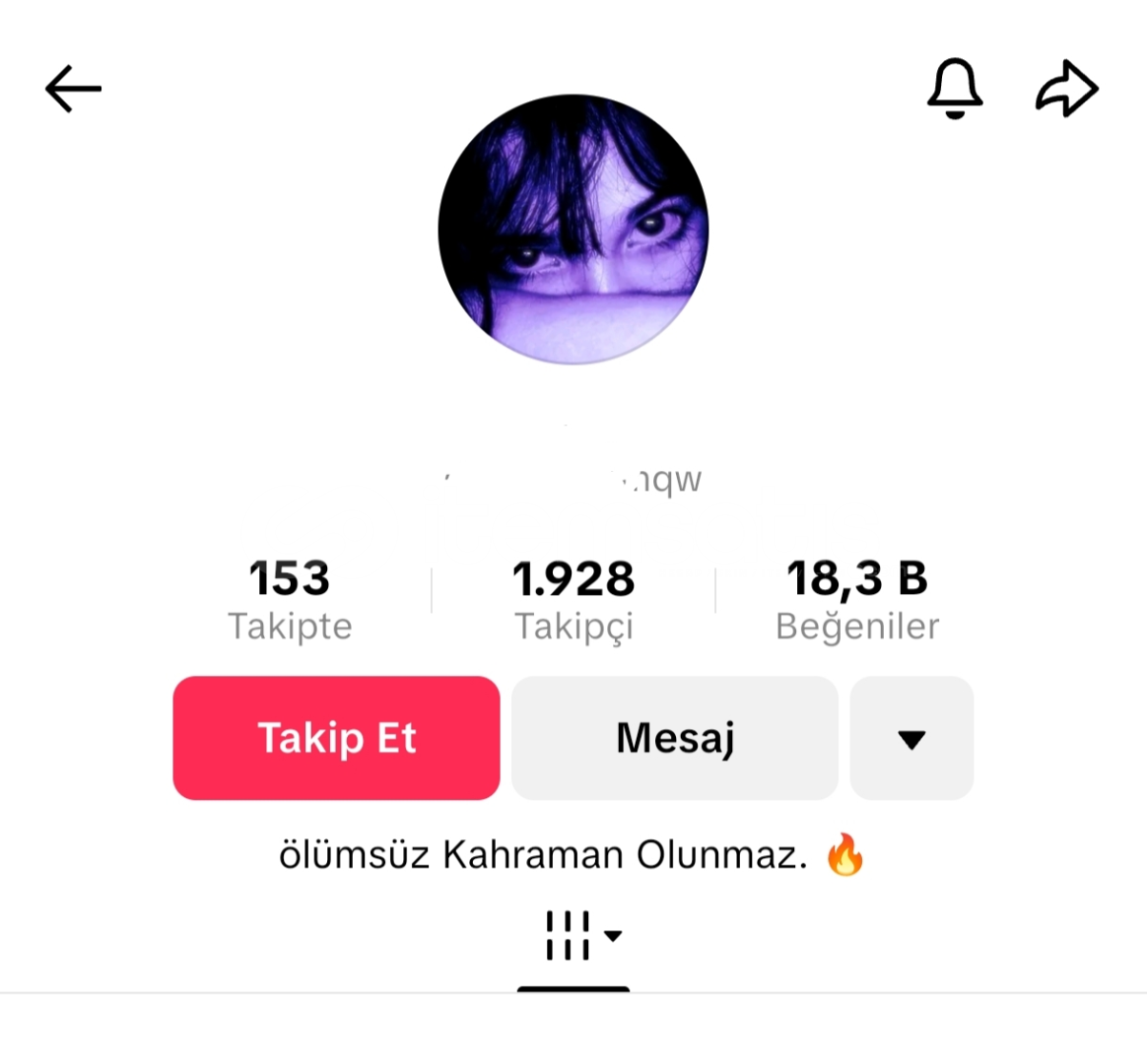Image resolution: width=1147 pixels, height=1064 pixels.
Task: Share this profile
Action: pyautogui.click(x=1066, y=89)
